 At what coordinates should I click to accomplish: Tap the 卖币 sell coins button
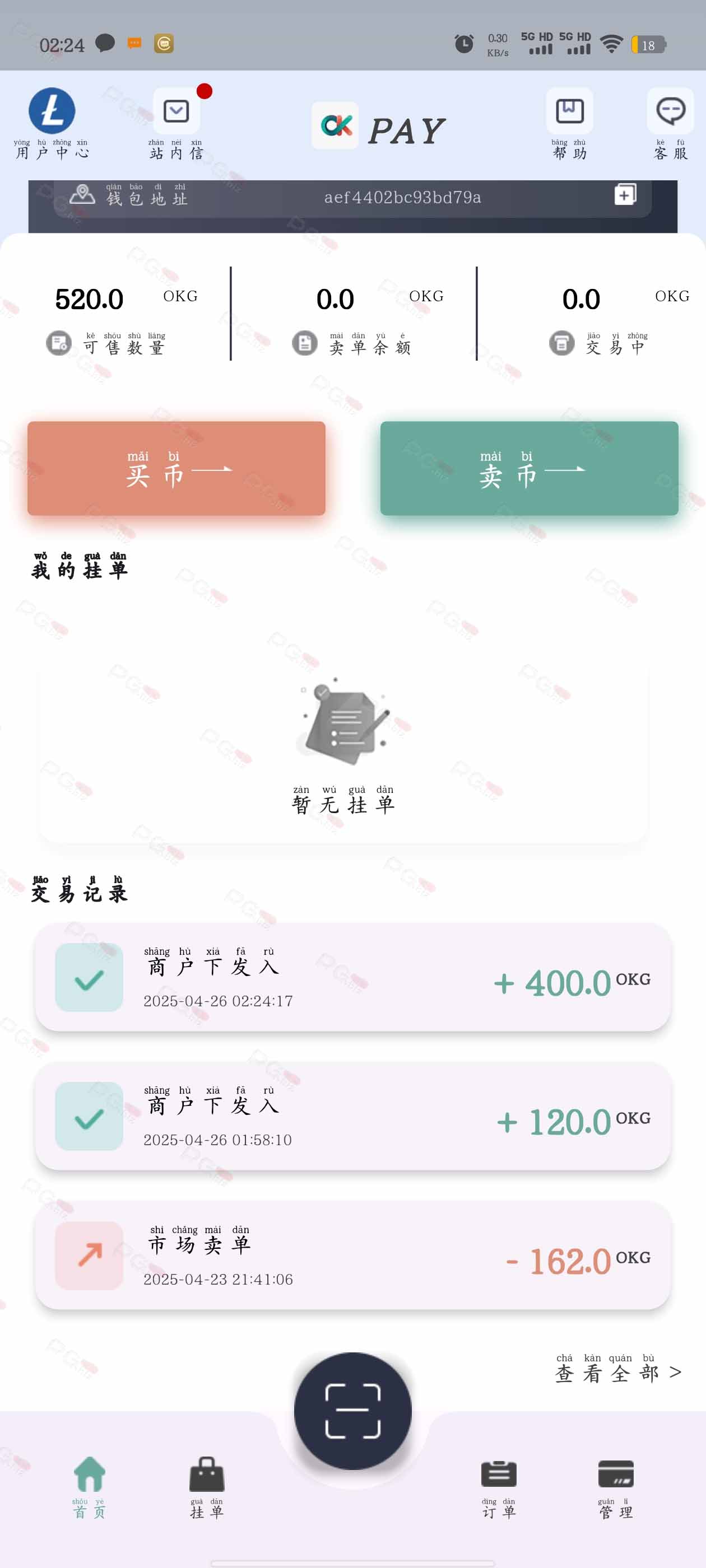(529, 468)
